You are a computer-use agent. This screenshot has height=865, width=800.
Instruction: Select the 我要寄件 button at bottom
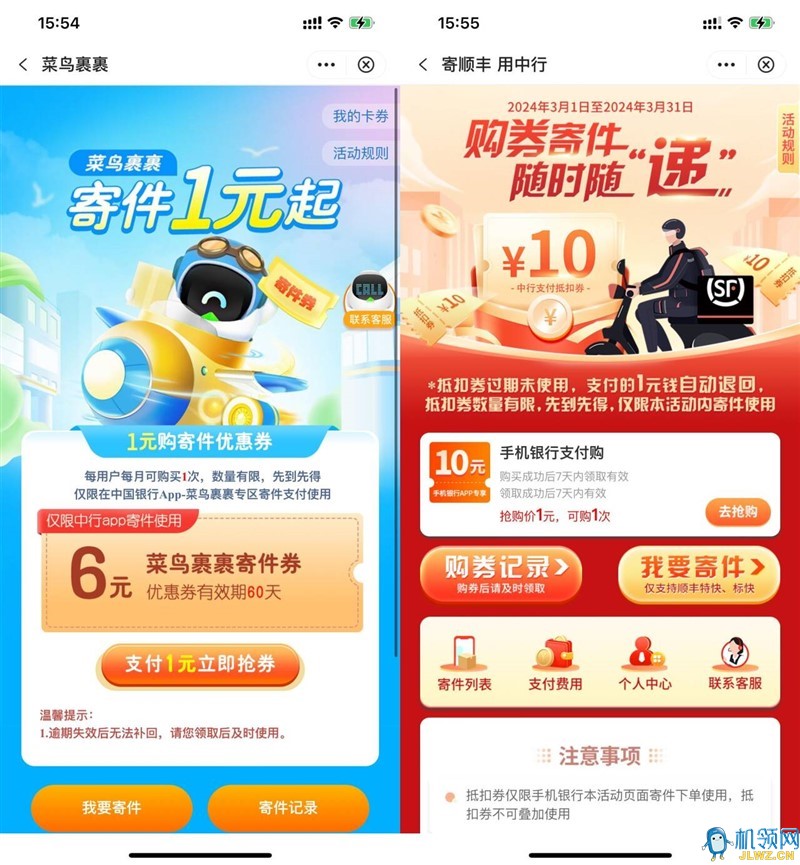point(111,808)
